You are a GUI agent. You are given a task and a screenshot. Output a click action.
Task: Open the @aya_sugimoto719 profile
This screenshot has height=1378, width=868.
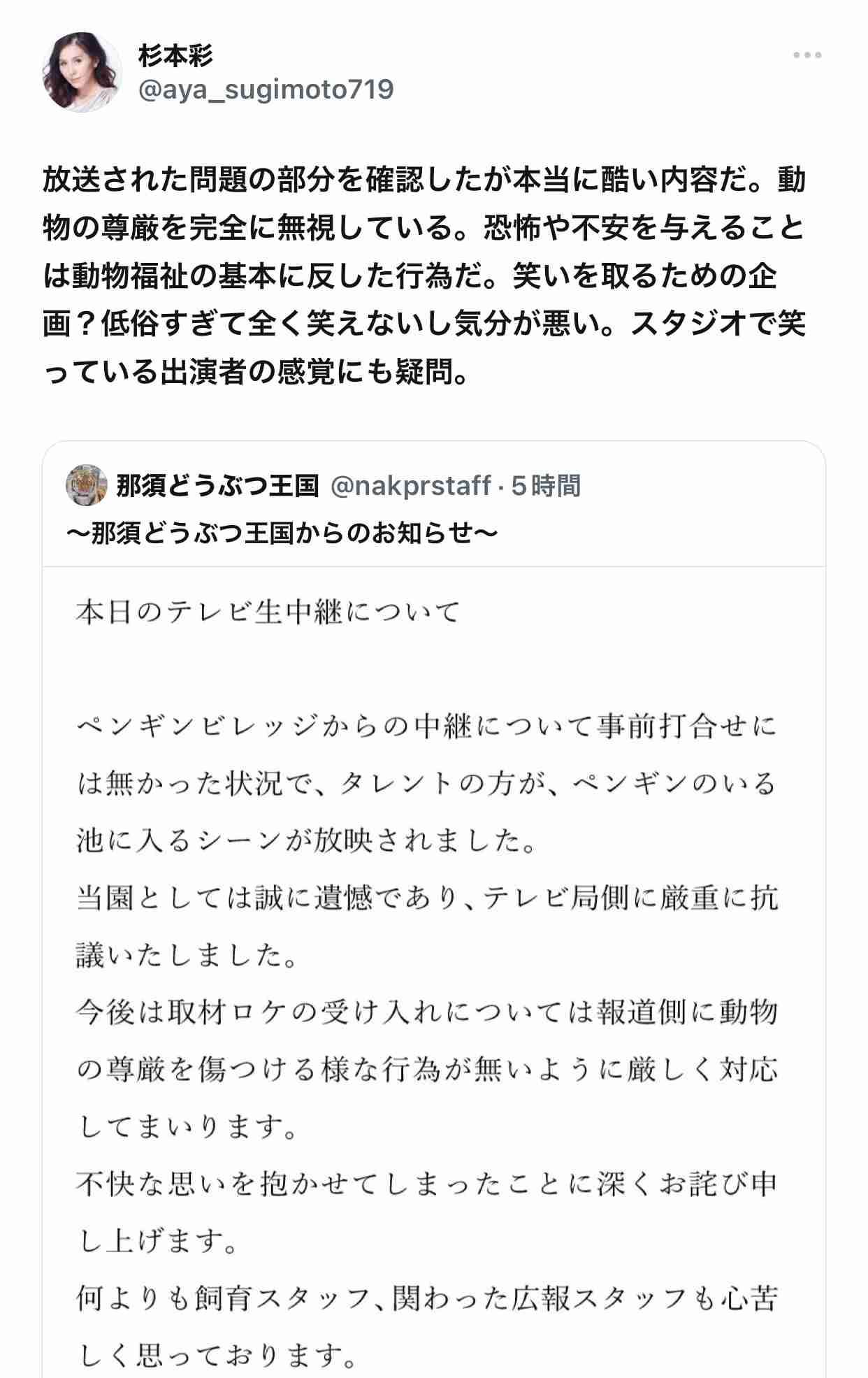tap(266, 89)
